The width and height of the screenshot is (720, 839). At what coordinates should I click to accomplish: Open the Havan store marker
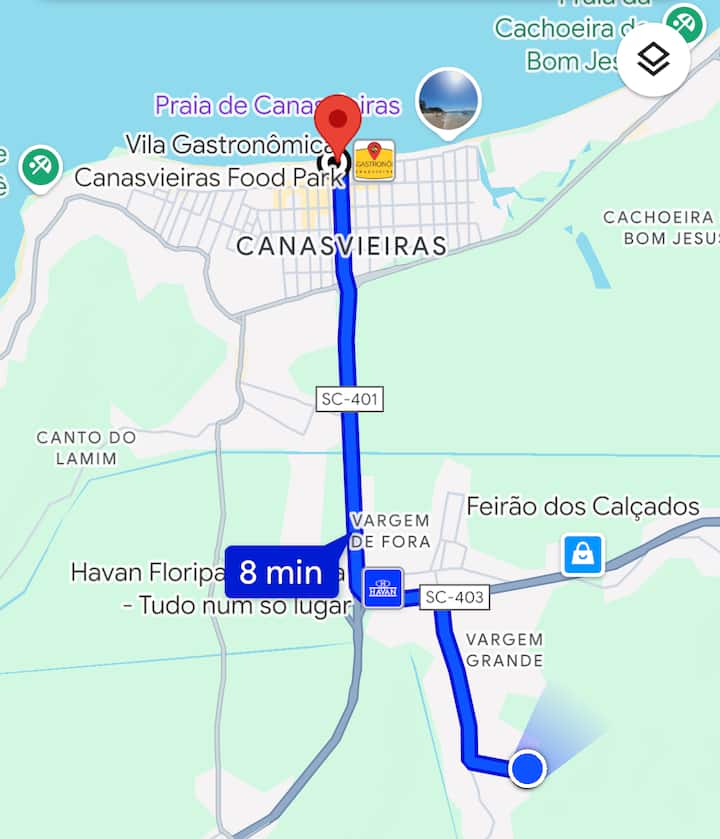(x=382, y=588)
